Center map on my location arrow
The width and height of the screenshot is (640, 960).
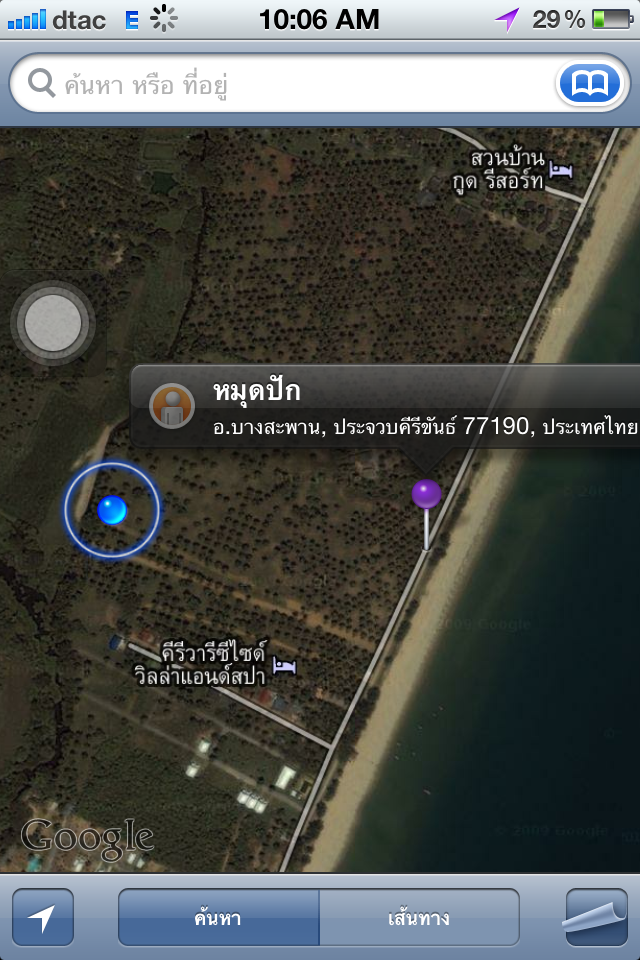(43, 917)
